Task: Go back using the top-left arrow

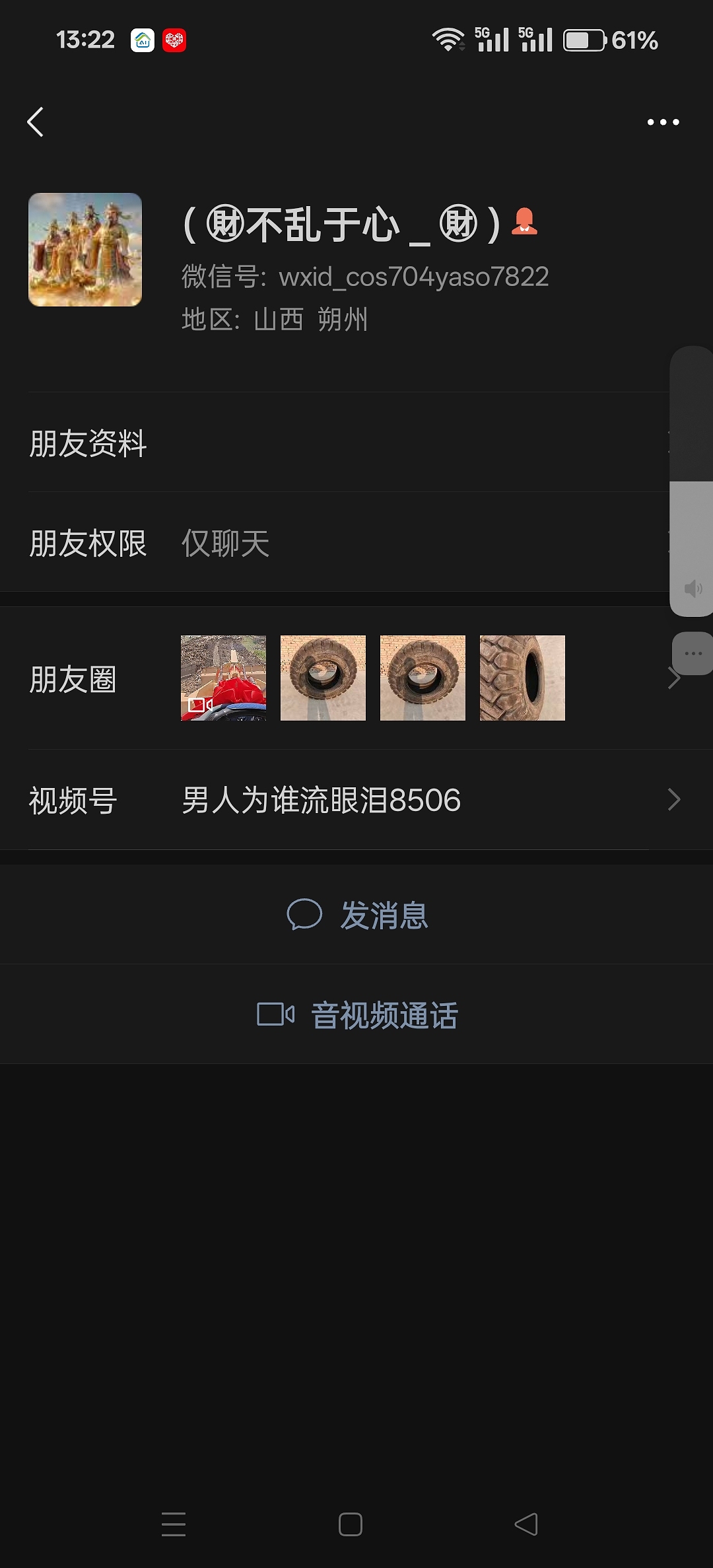Action: [36, 122]
